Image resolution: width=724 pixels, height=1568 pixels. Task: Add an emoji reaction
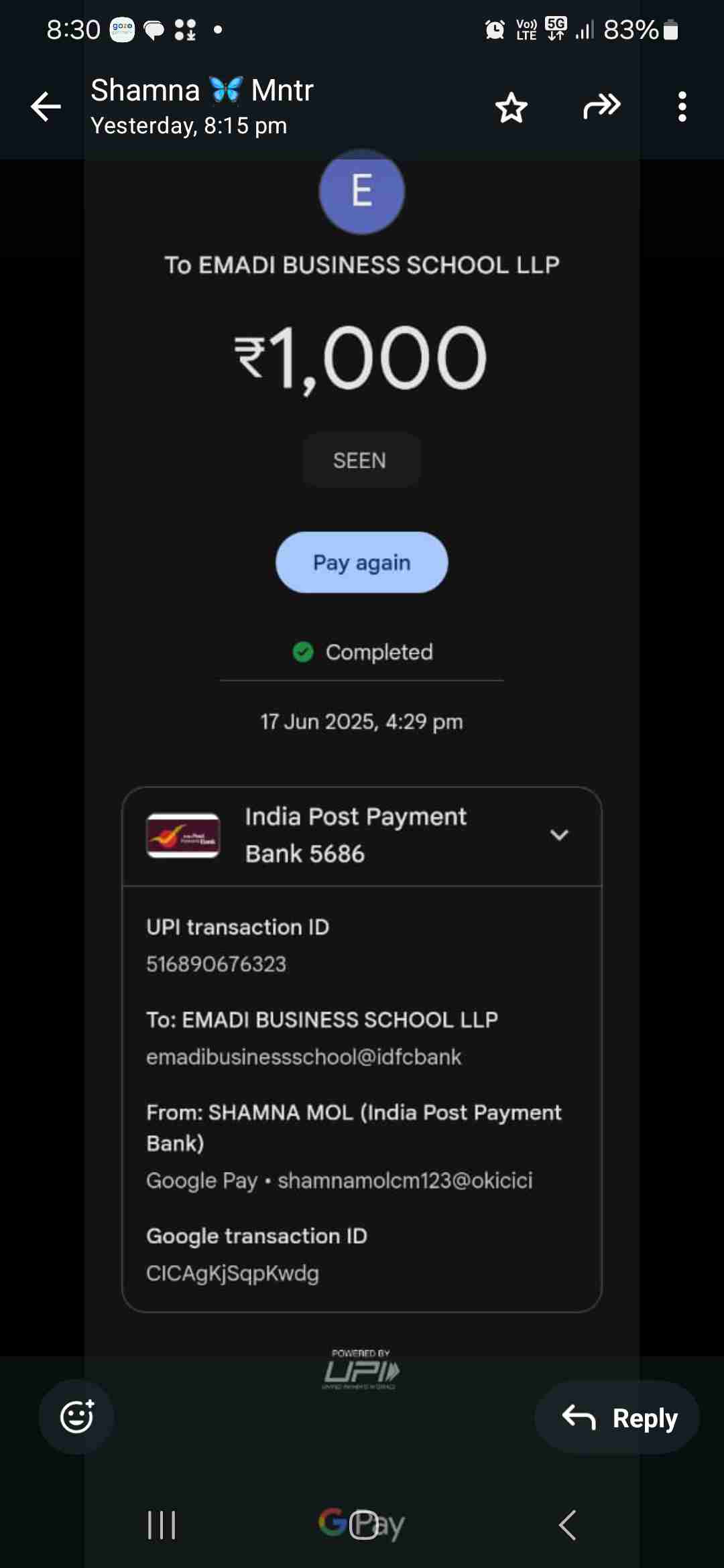pos(76,1416)
